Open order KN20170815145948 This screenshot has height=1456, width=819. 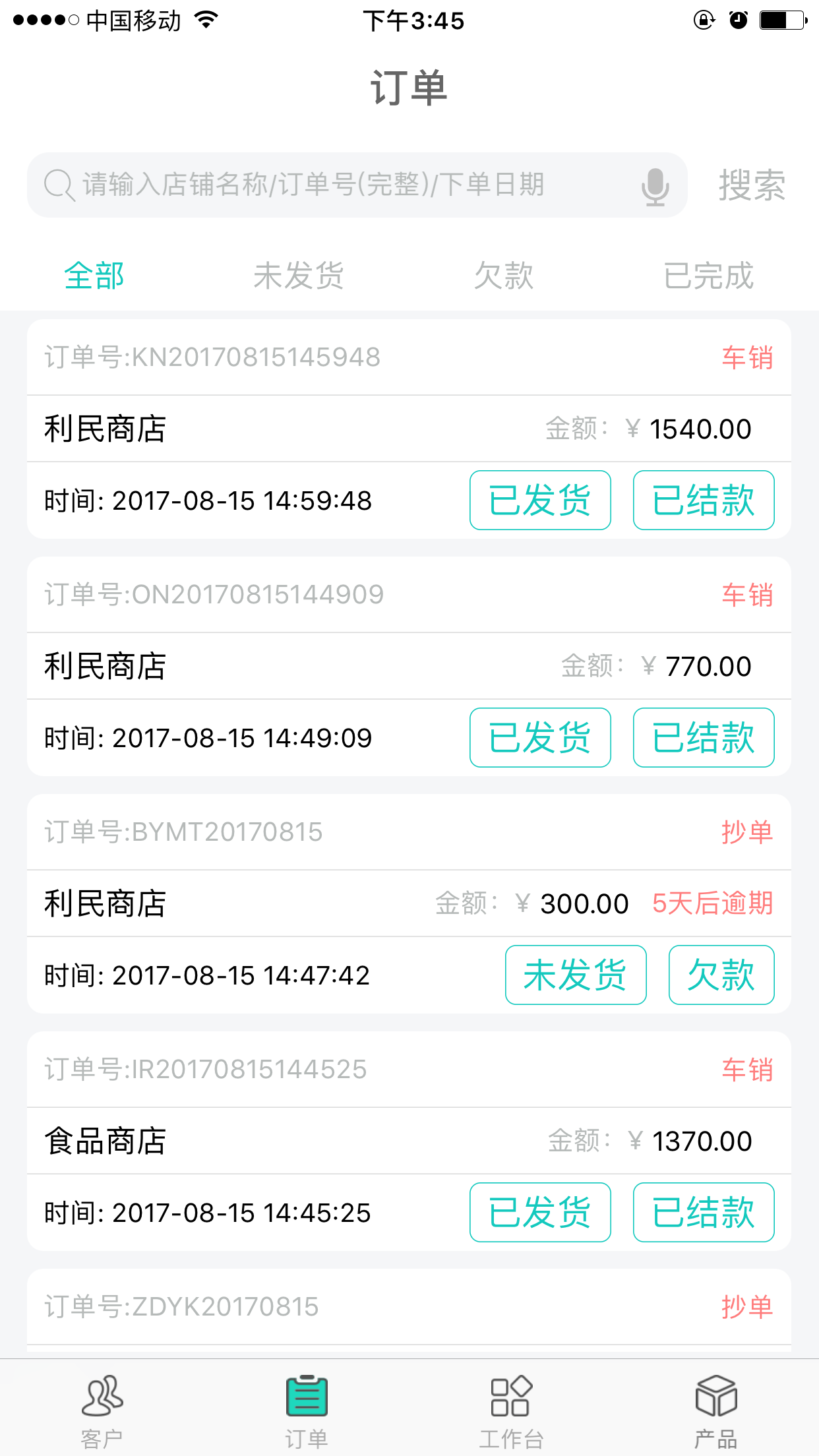[409, 429]
